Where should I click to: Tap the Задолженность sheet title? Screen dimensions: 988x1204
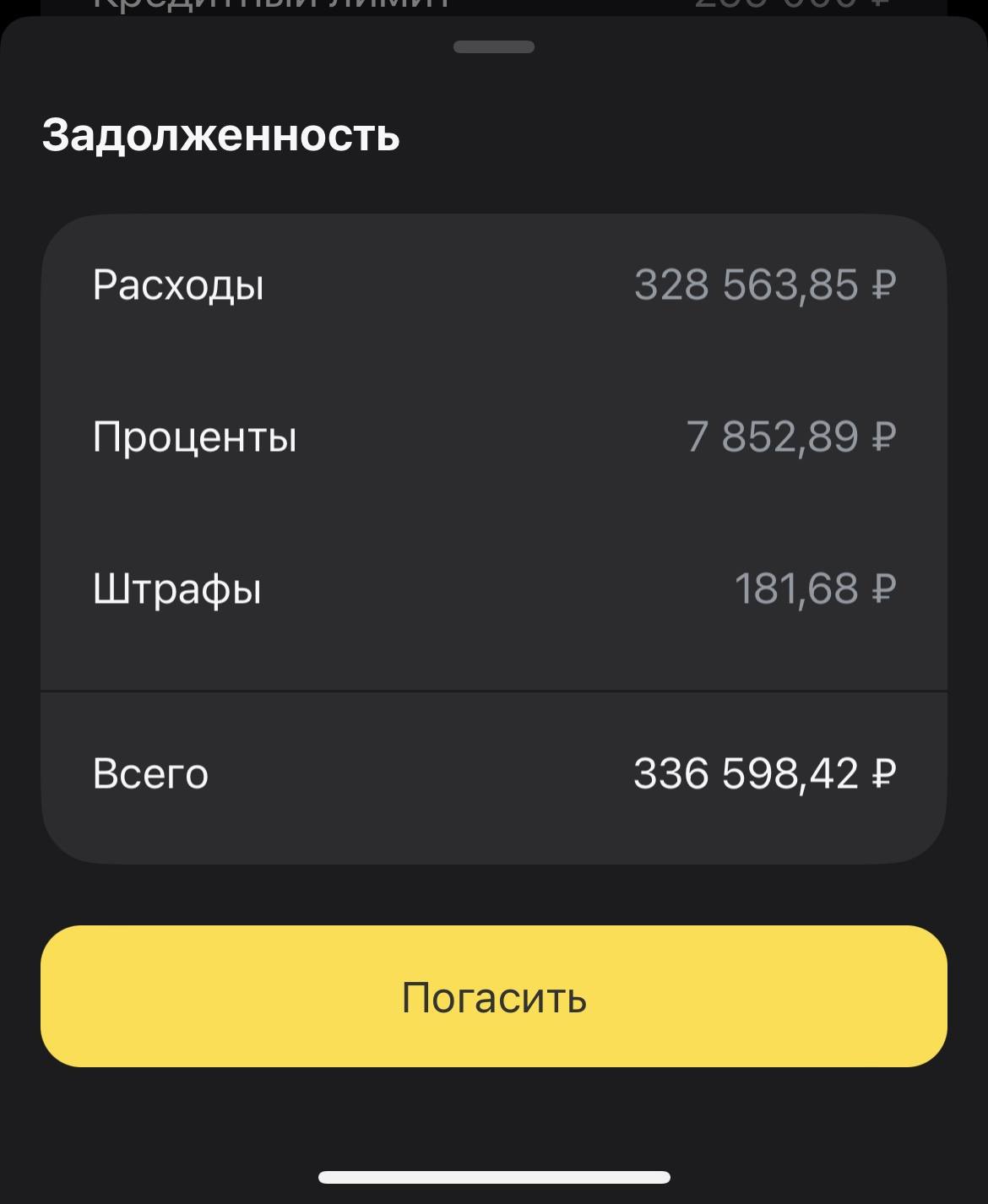click(222, 133)
